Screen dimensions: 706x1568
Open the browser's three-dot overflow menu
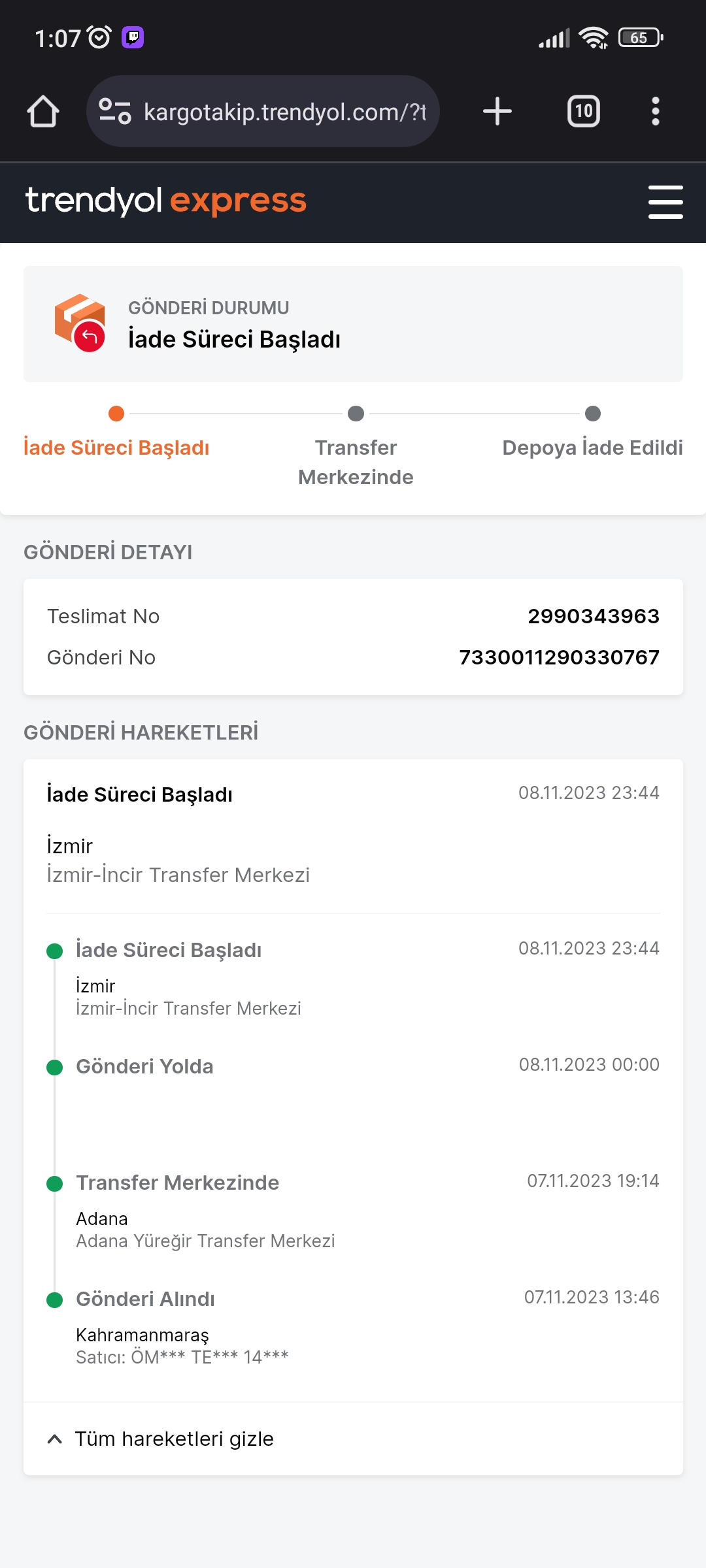tap(655, 111)
